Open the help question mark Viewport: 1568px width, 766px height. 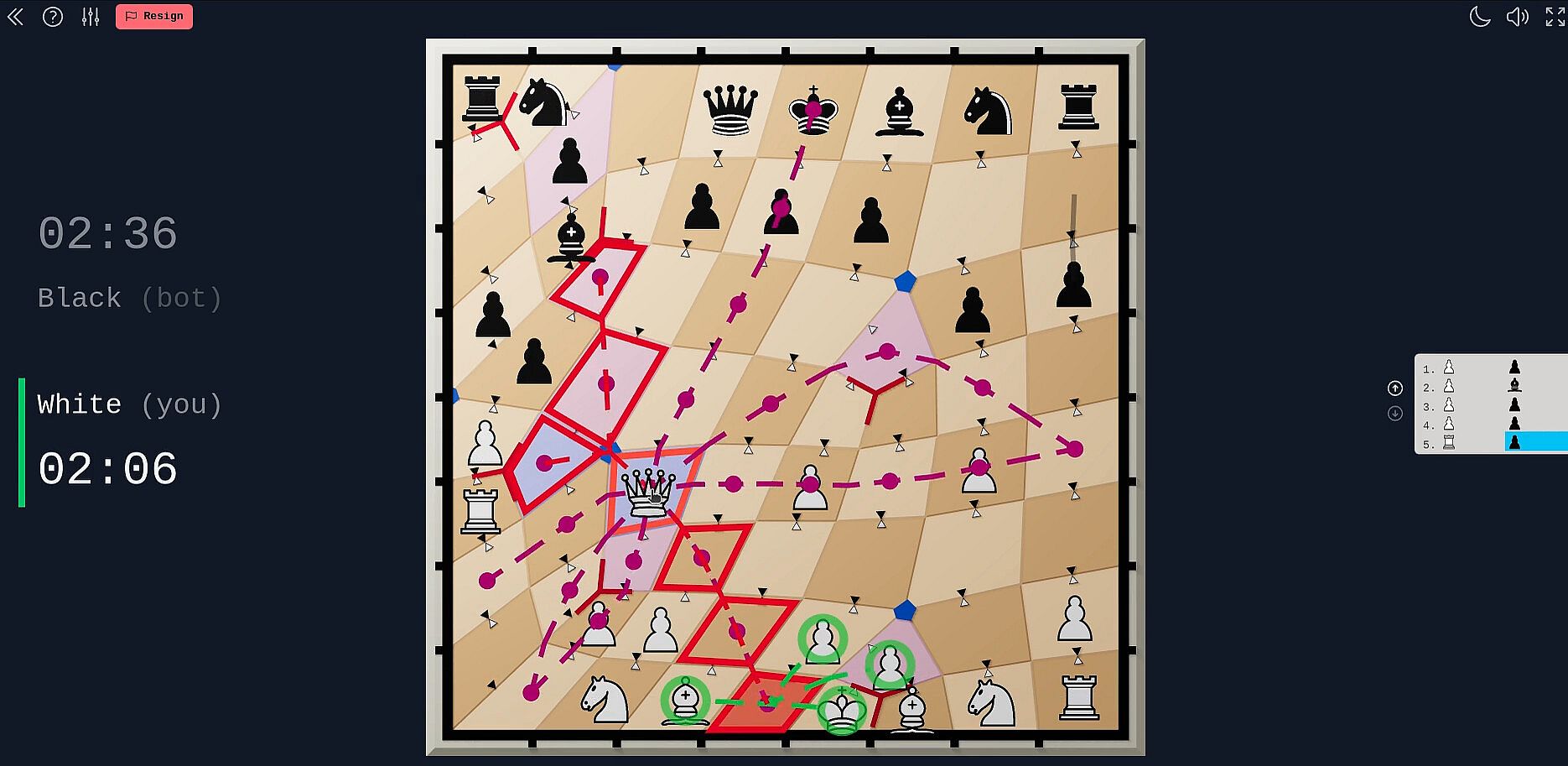tap(52, 17)
